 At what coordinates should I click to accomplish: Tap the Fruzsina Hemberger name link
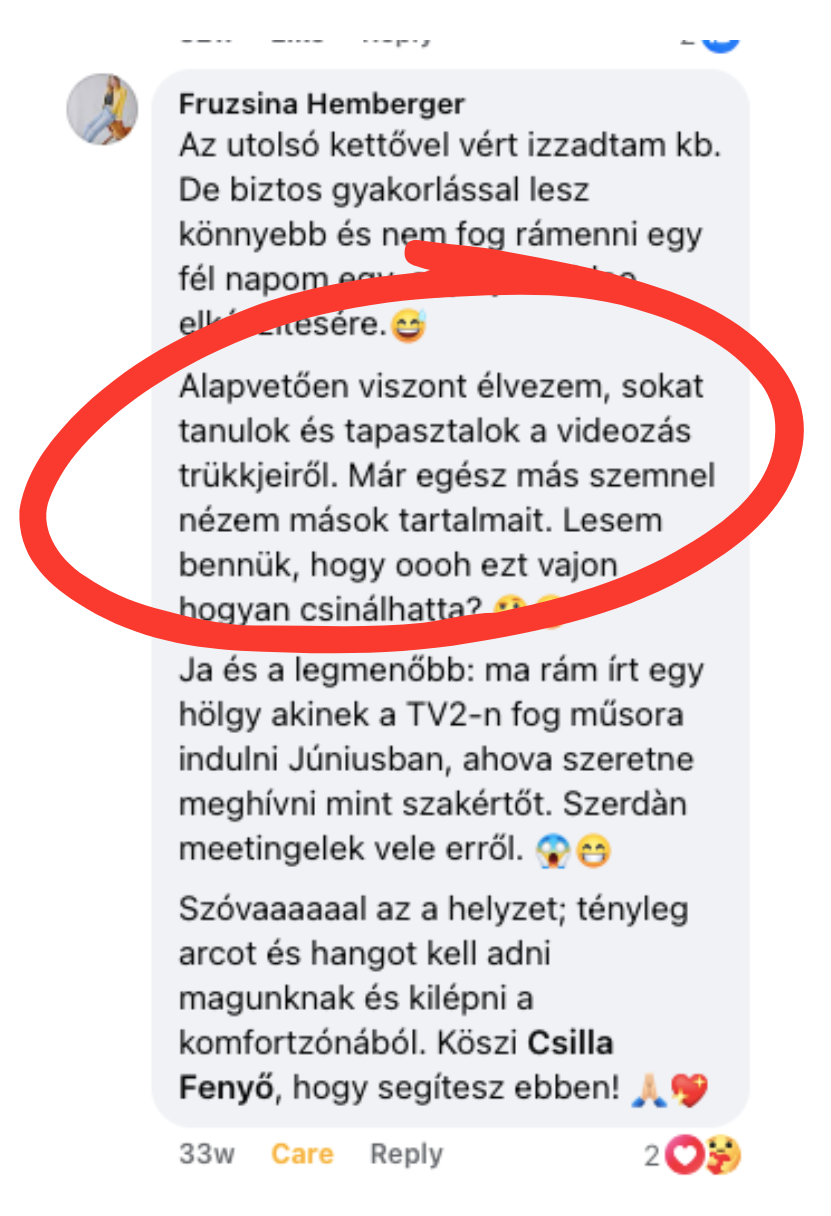321,105
